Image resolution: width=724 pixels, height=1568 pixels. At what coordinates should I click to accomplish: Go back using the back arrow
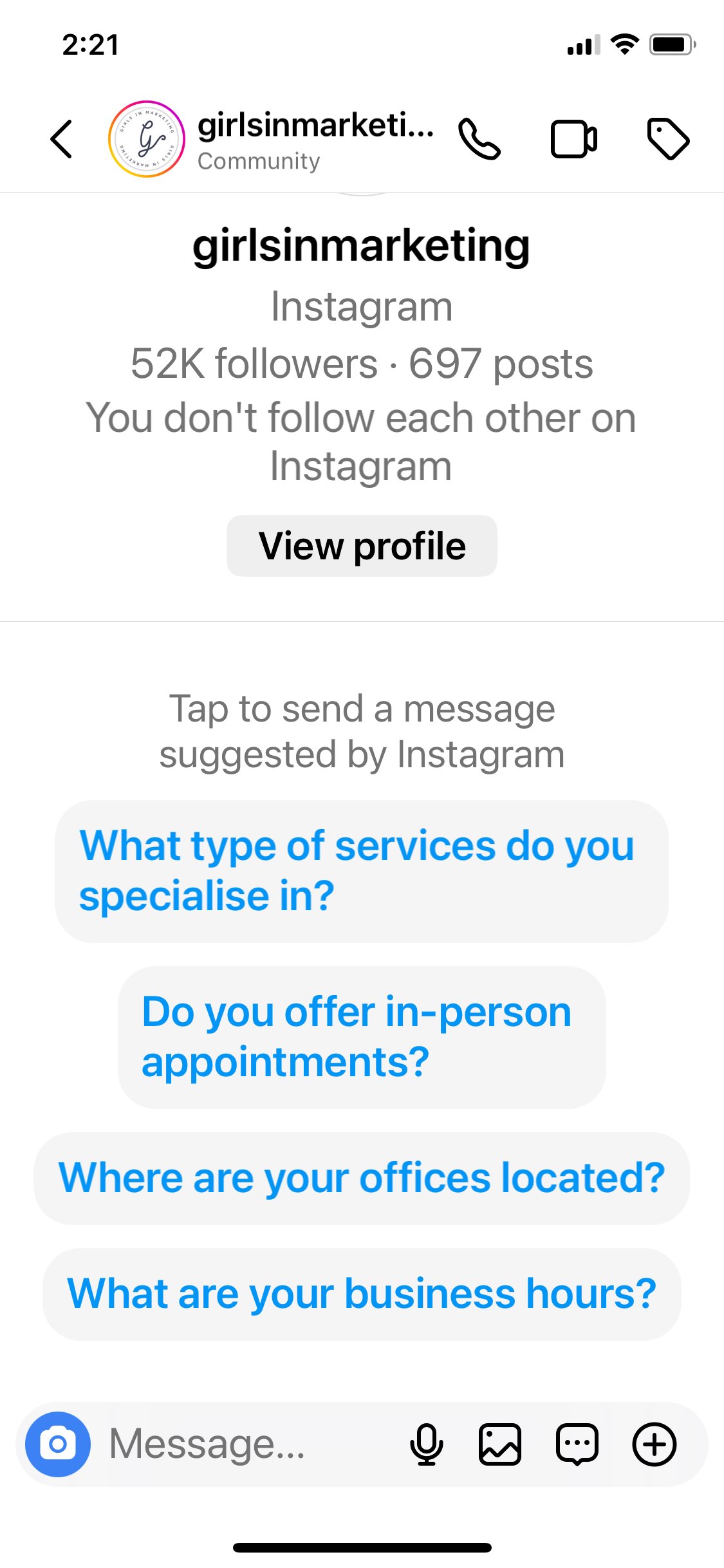pos(62,139)
